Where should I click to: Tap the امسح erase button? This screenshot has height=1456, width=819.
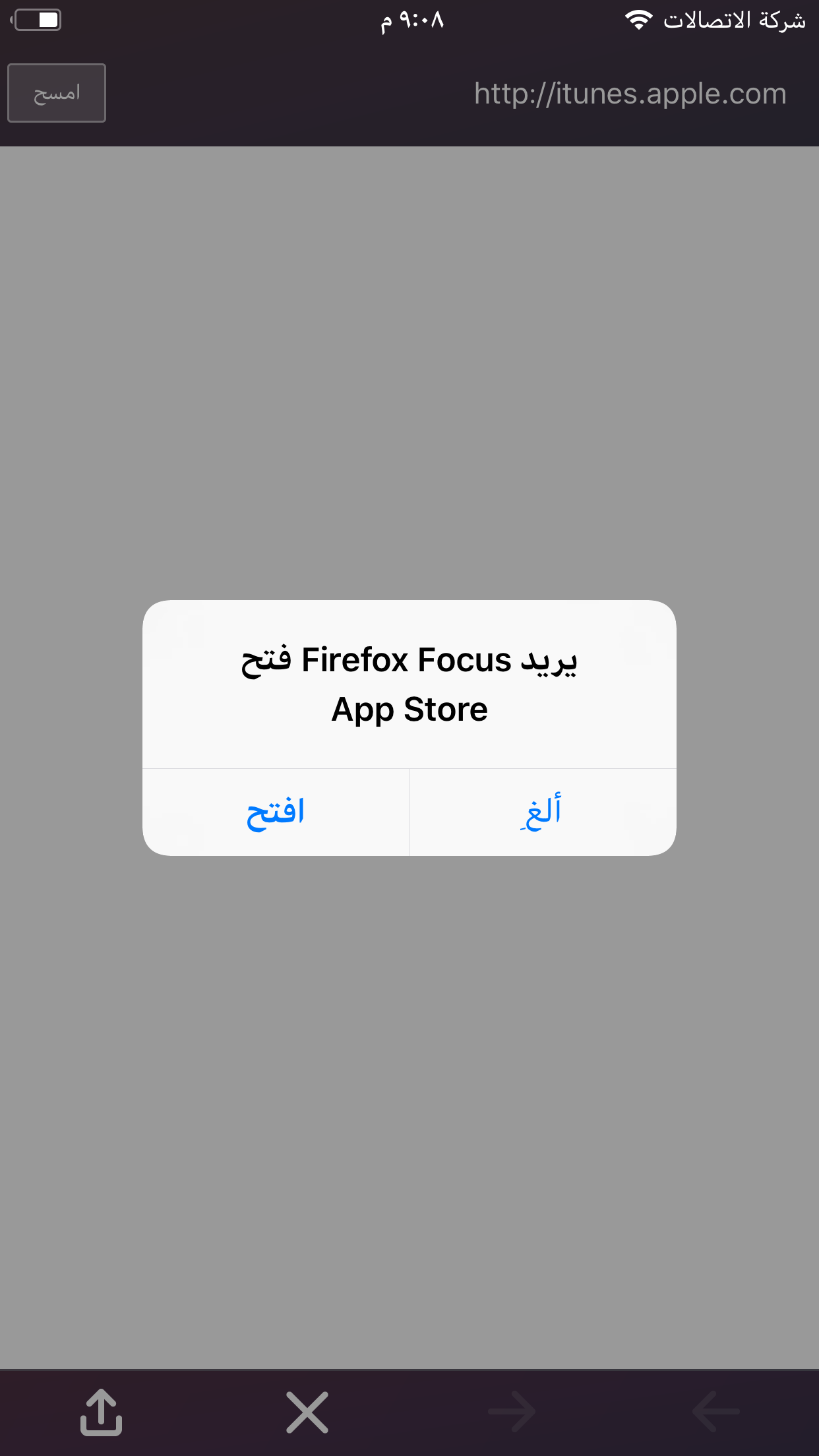coord(57,93)
